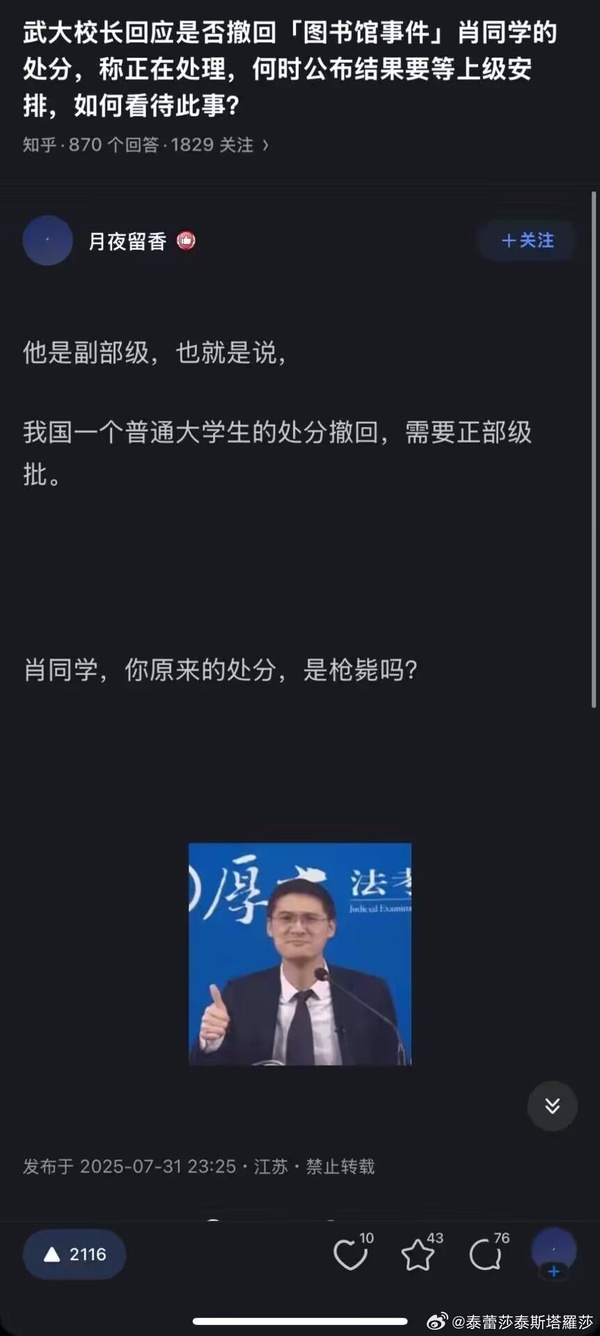This screenshot has height=1336, width=600.
Task: Jump to next answer via double chevron
Action: click(x=552, y=1106)
